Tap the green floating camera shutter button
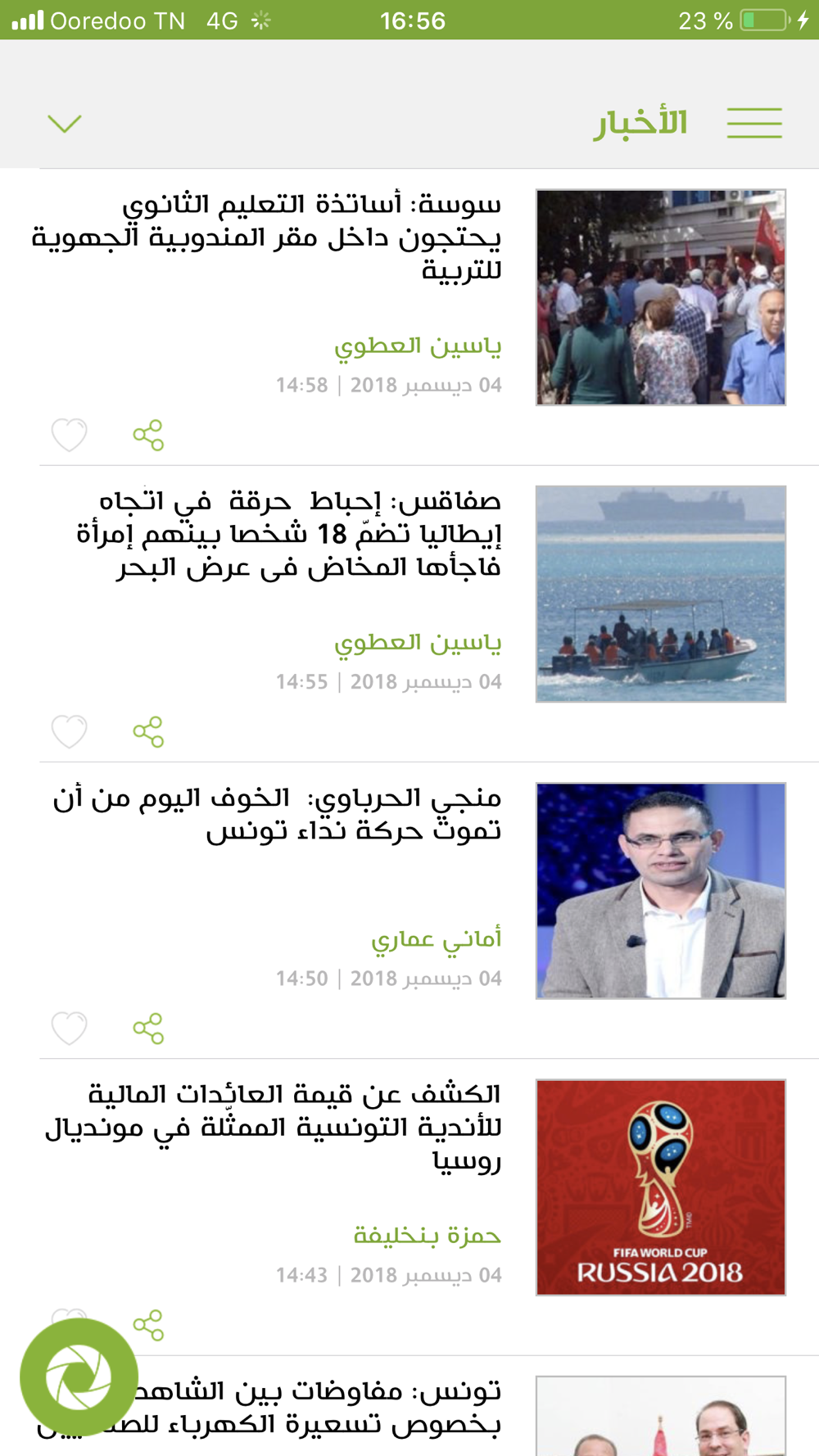This screenshot has width=819, height=1456. point(79,1377)
